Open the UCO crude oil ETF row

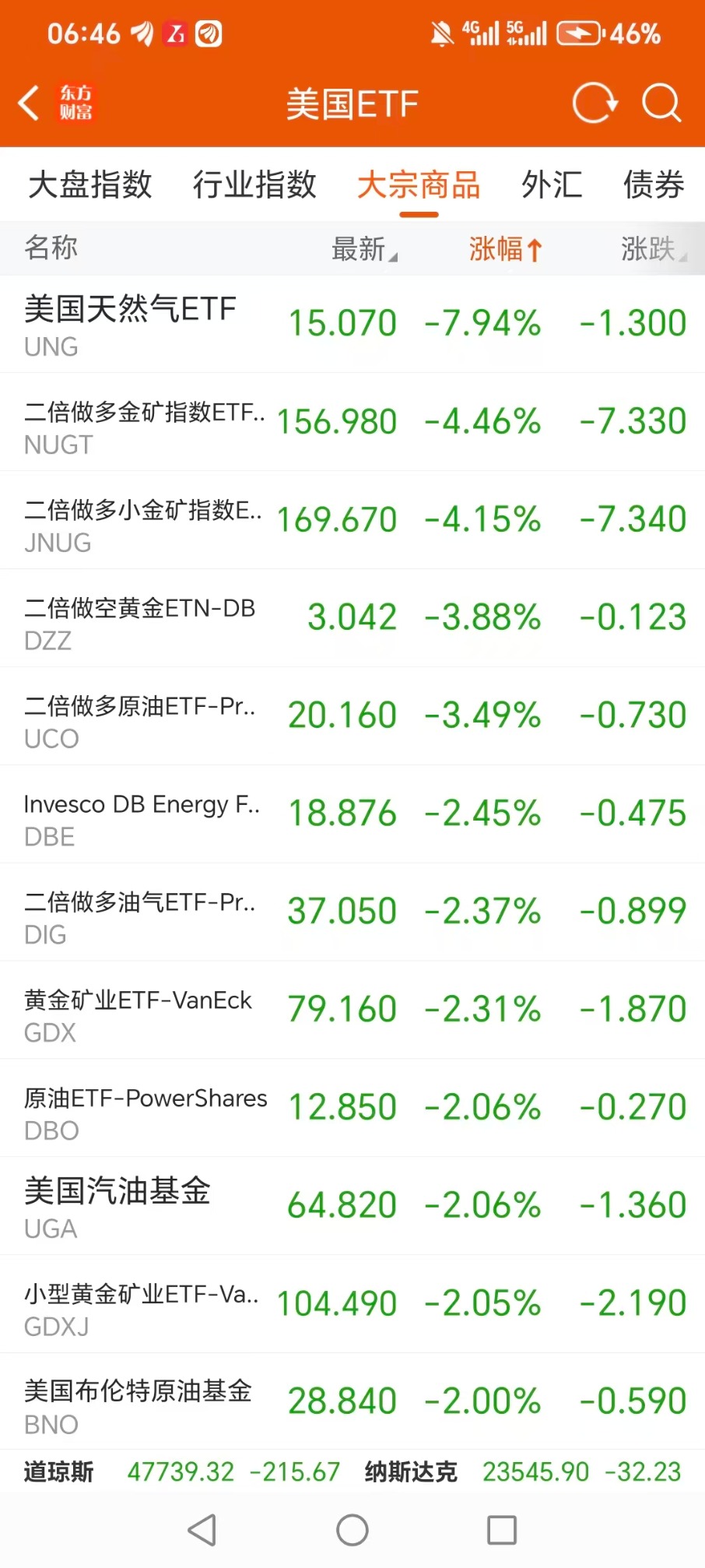352,716
